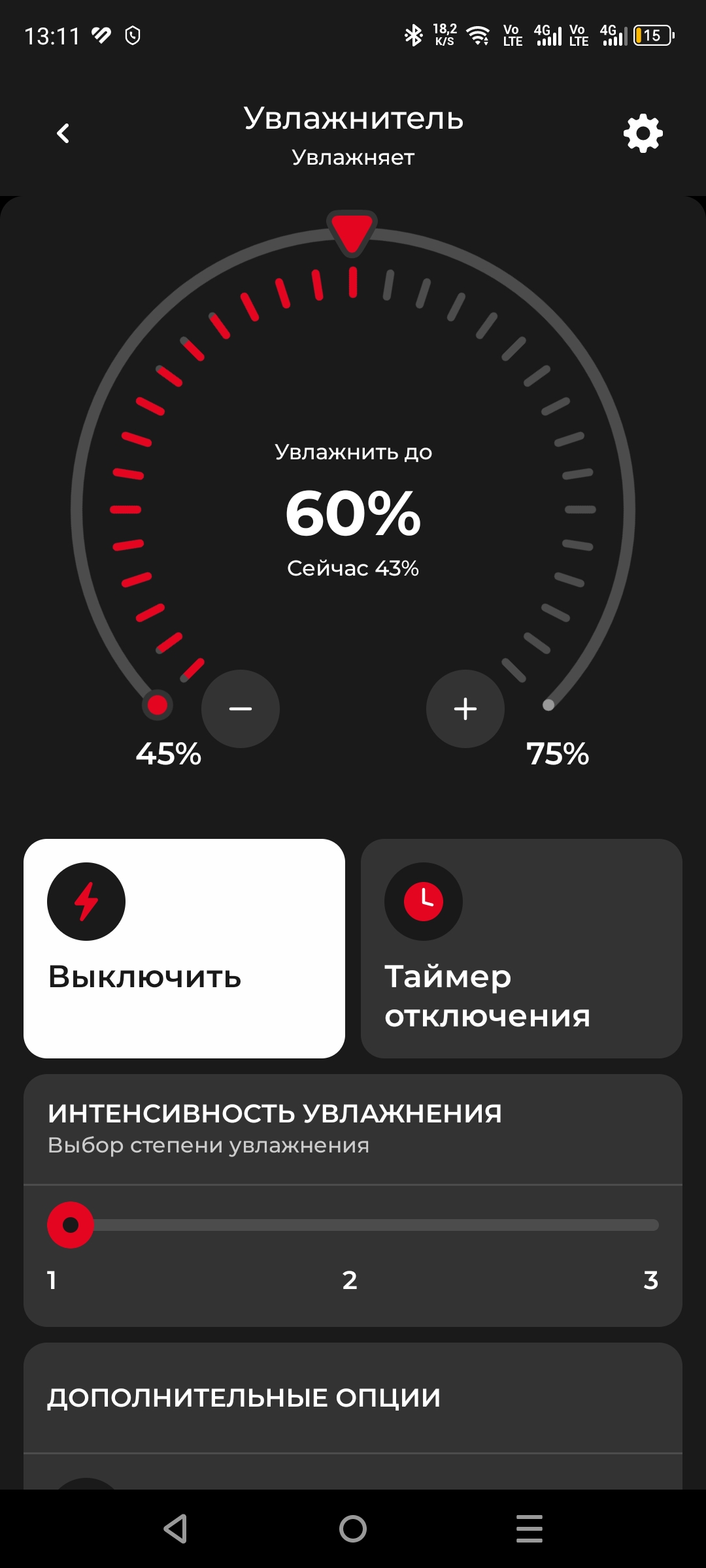Open recent apps from navigation bar
The height and width of the screenshot is (1568, 706).
click(529, 1529)
